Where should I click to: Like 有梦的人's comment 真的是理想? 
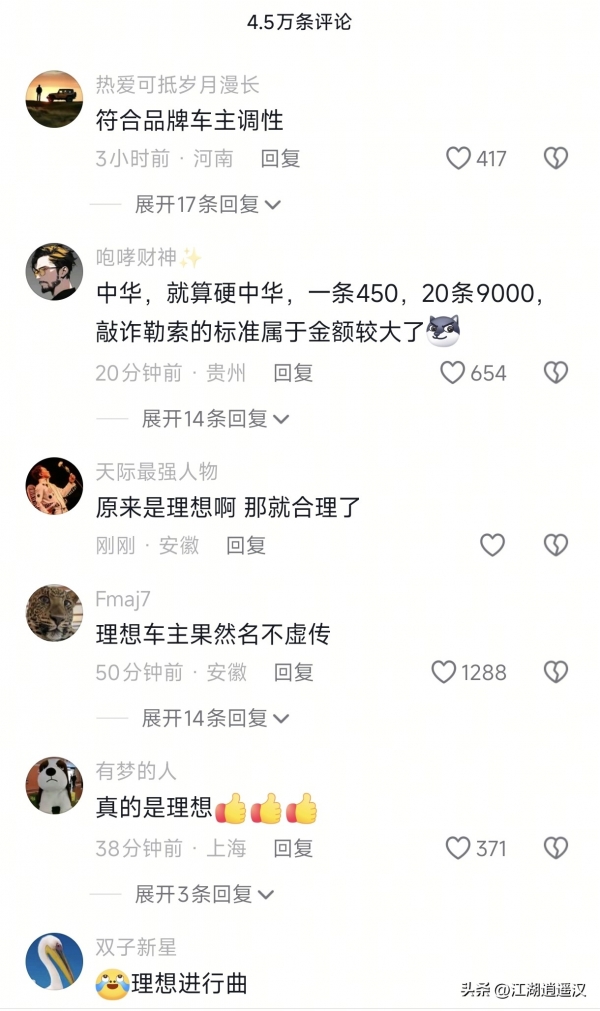[x=458, y=848]
